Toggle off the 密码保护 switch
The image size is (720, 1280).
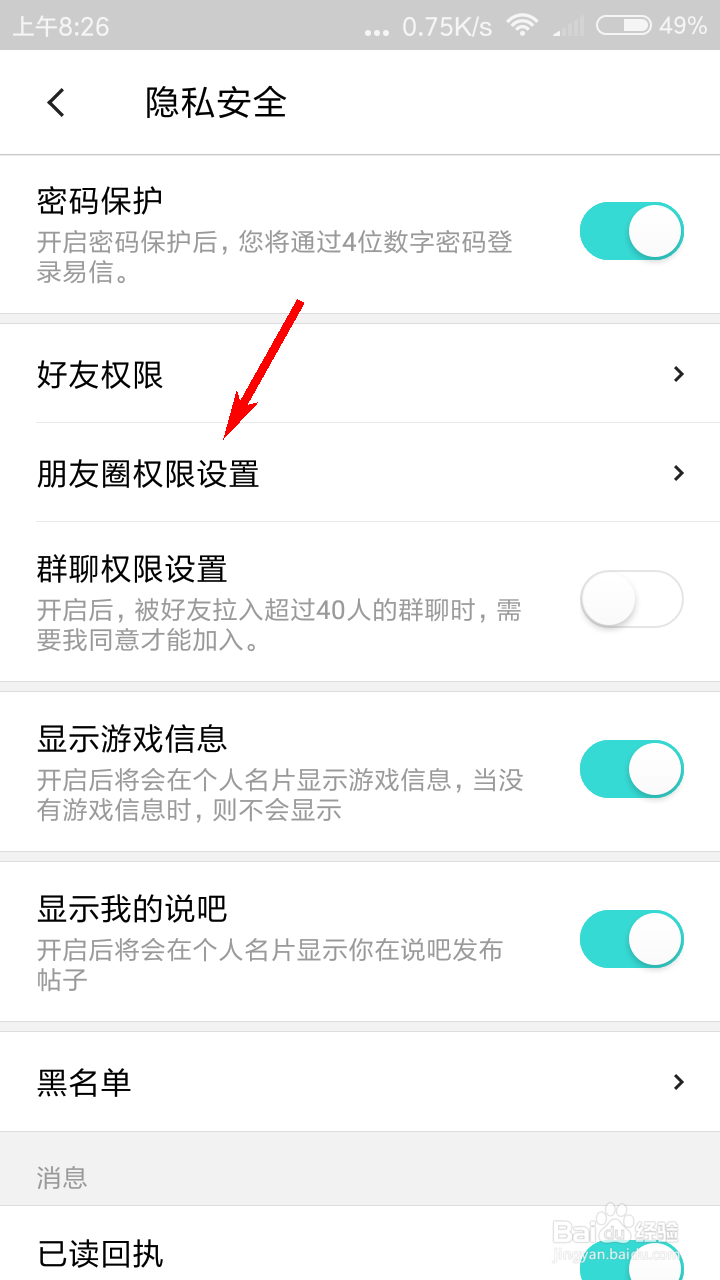[631, 230]
